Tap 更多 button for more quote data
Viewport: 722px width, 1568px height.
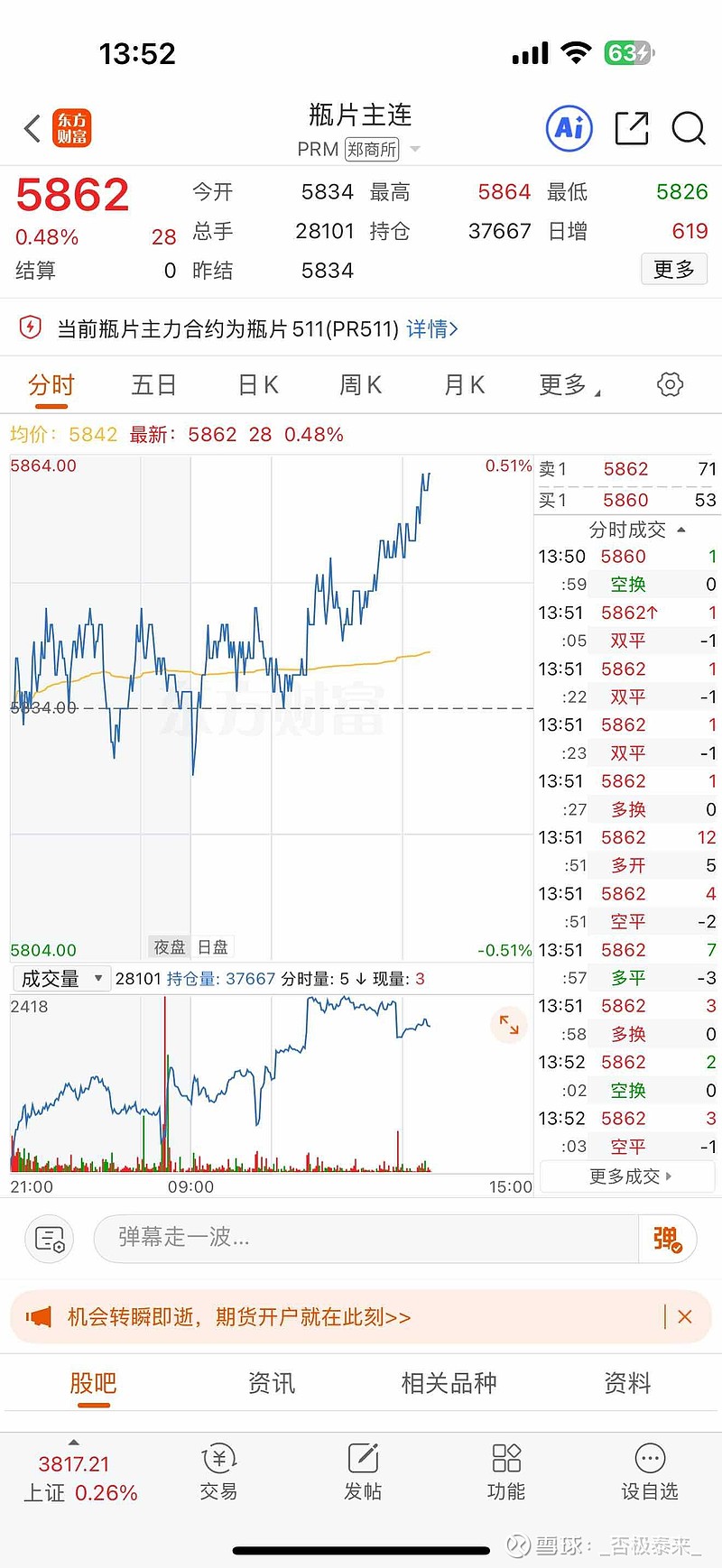674,269
